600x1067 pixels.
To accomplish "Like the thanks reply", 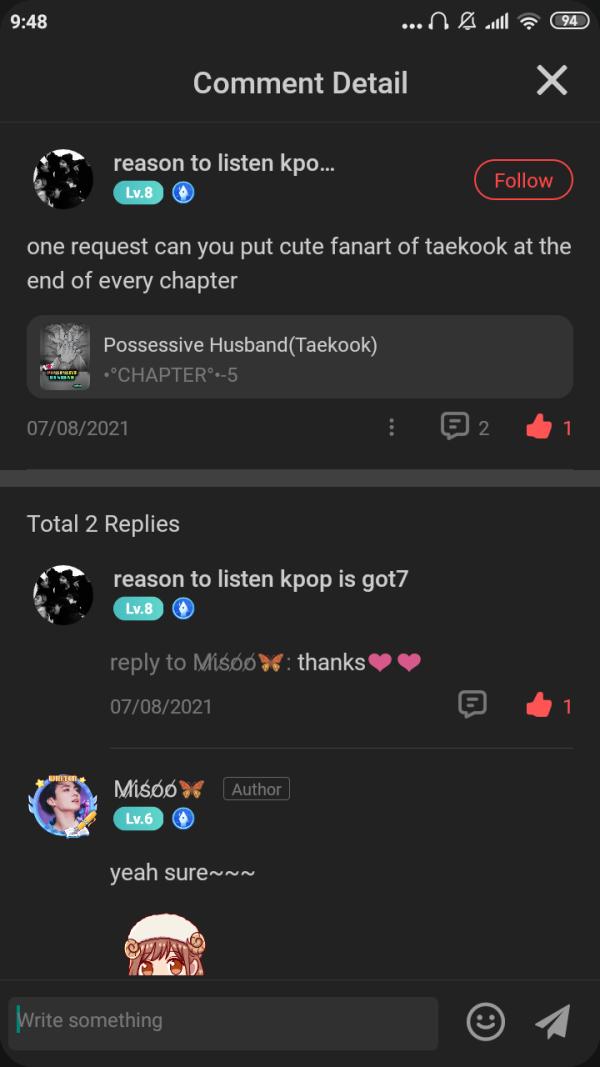I will 539,706.
